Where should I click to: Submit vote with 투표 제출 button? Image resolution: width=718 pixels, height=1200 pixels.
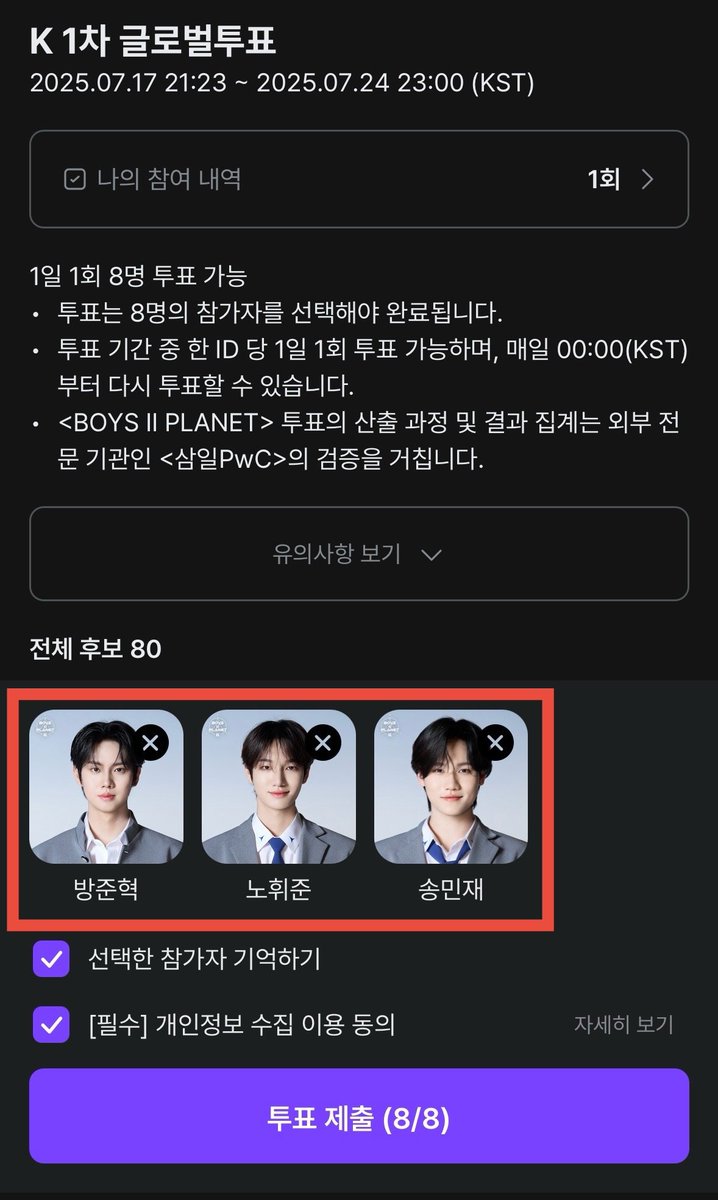click(x=358, y=1116)
